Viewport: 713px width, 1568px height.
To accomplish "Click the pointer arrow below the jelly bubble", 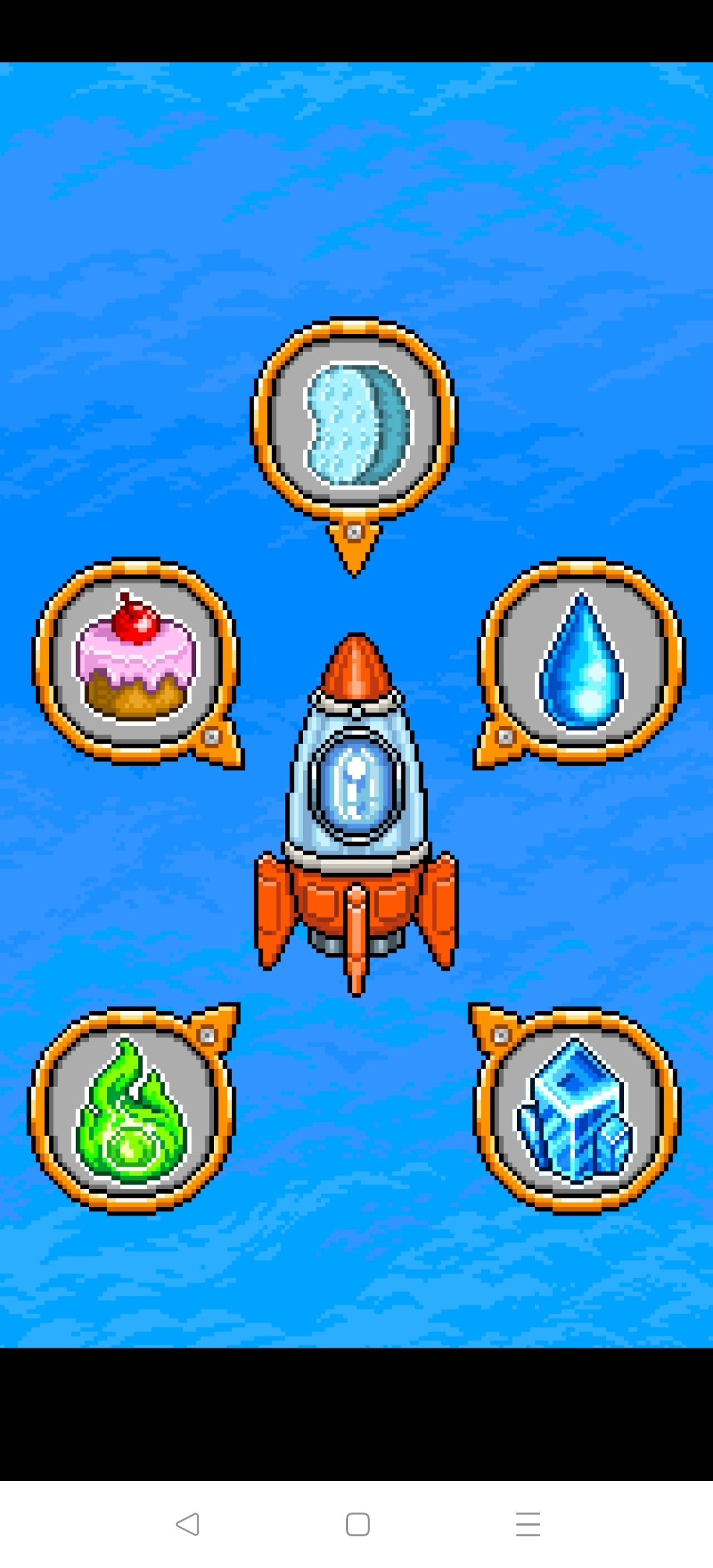I will pyautogui.click(x=355, y=544).
